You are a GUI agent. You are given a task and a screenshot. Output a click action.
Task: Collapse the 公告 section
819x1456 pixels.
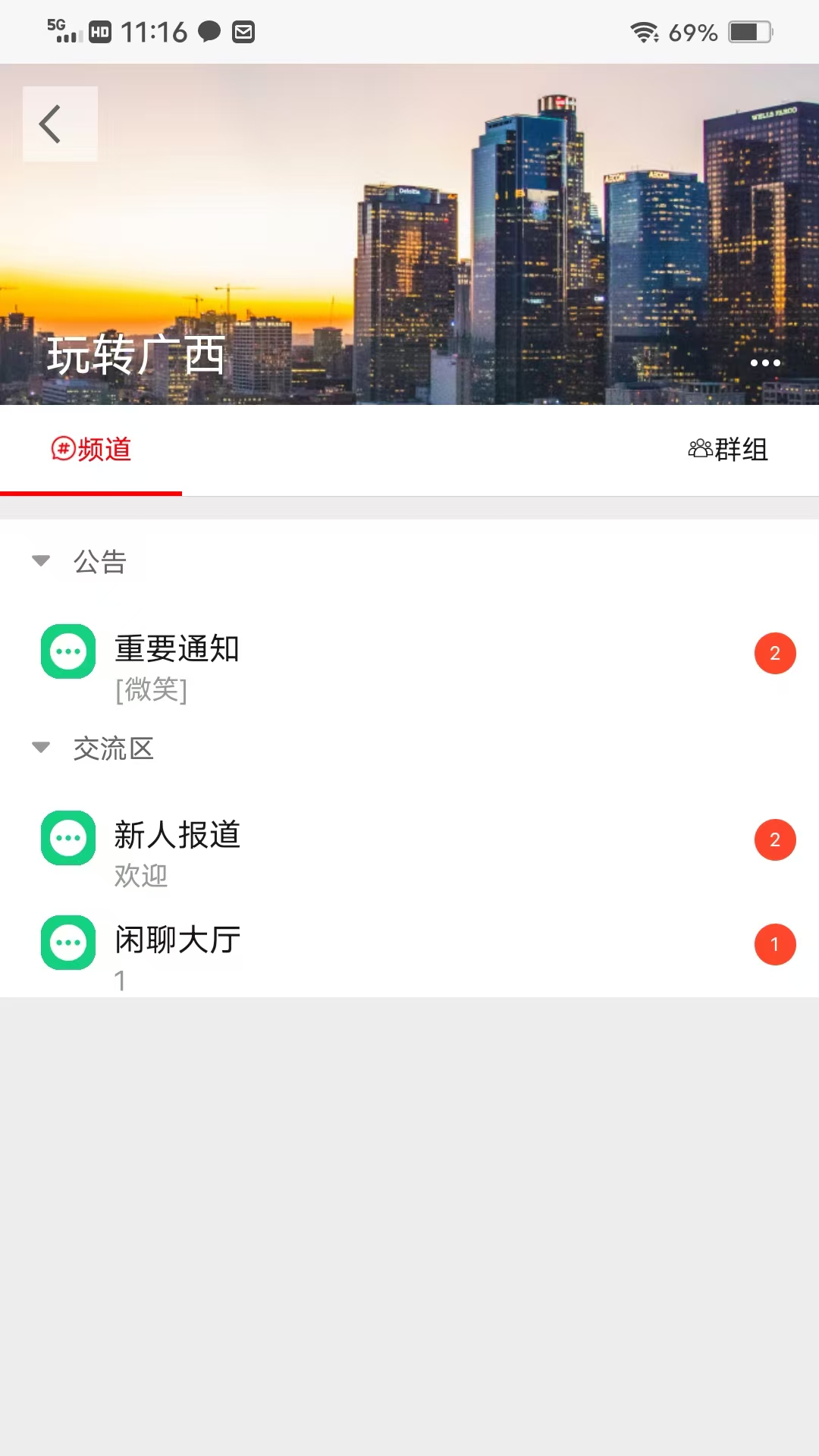pyautogui.click(x=42, y=561)
